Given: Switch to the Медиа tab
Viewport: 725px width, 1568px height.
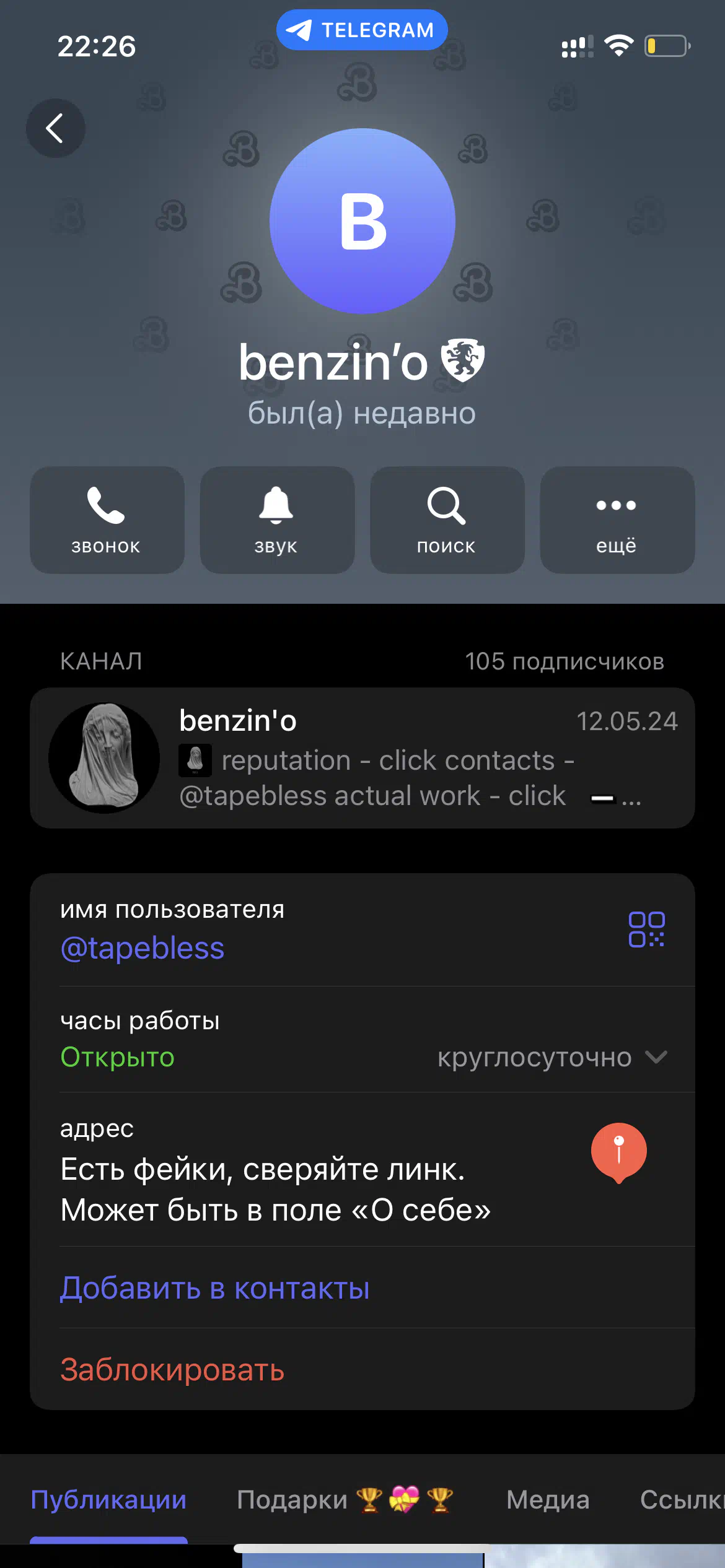Looking at the screenshot, I should pos(548,1499).
